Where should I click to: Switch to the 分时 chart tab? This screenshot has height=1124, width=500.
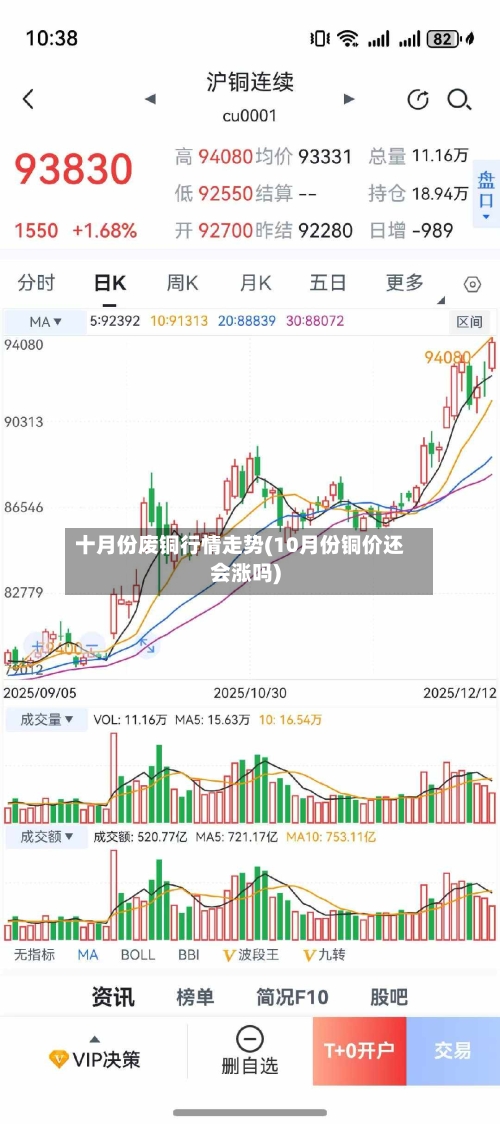tap(36, 282)
